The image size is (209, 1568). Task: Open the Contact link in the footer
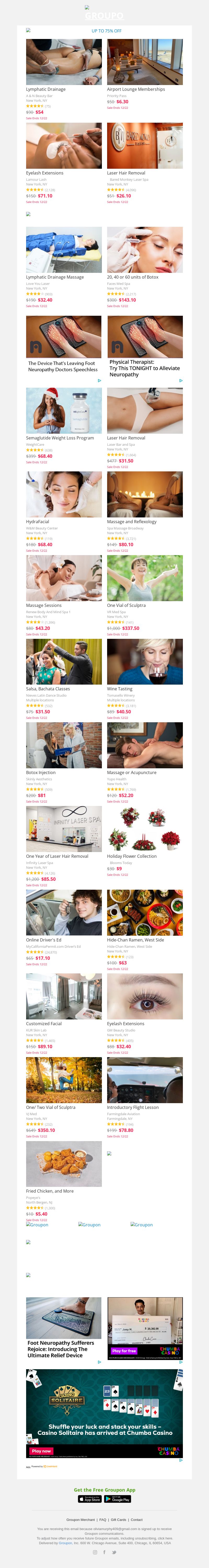point(137,1519)
